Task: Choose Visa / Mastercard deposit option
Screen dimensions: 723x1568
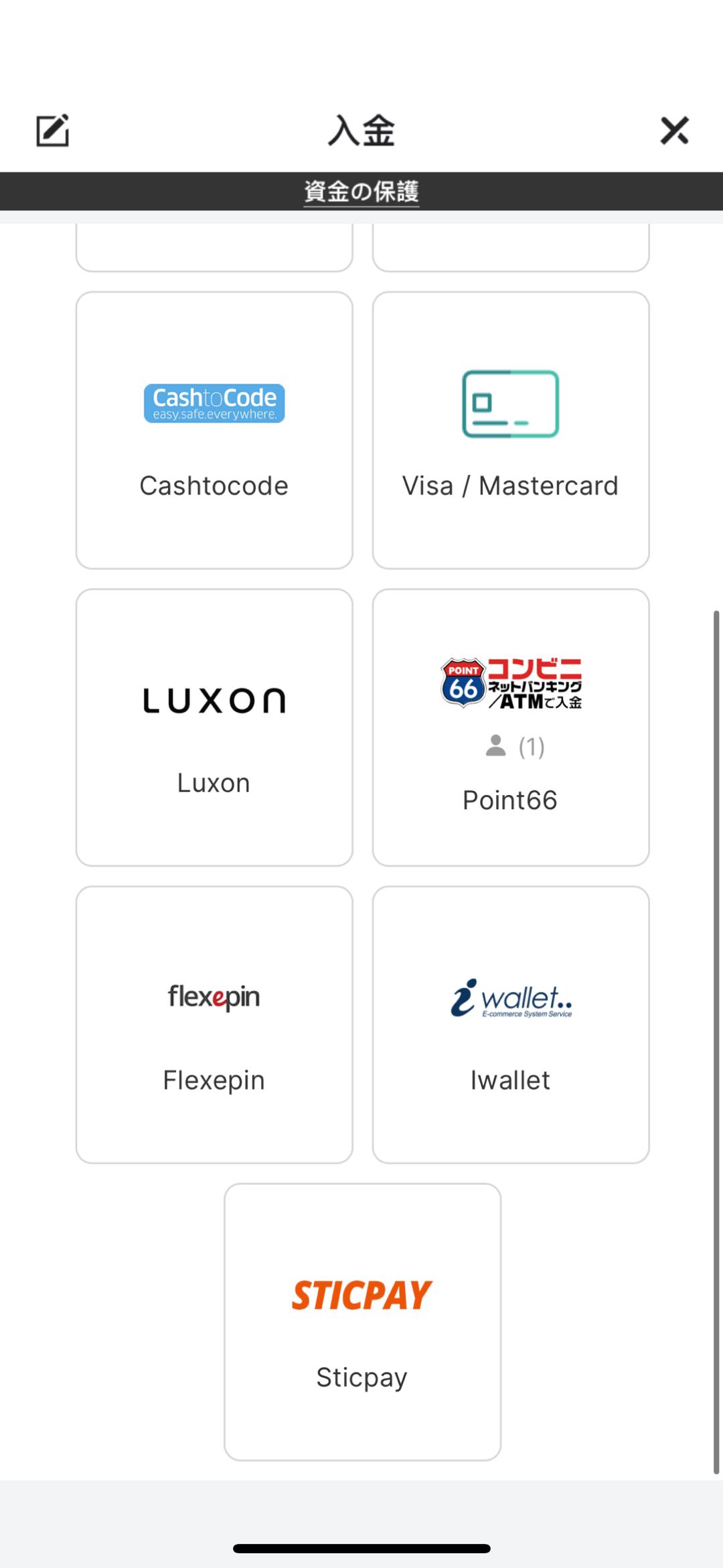Action: [510, 430]
